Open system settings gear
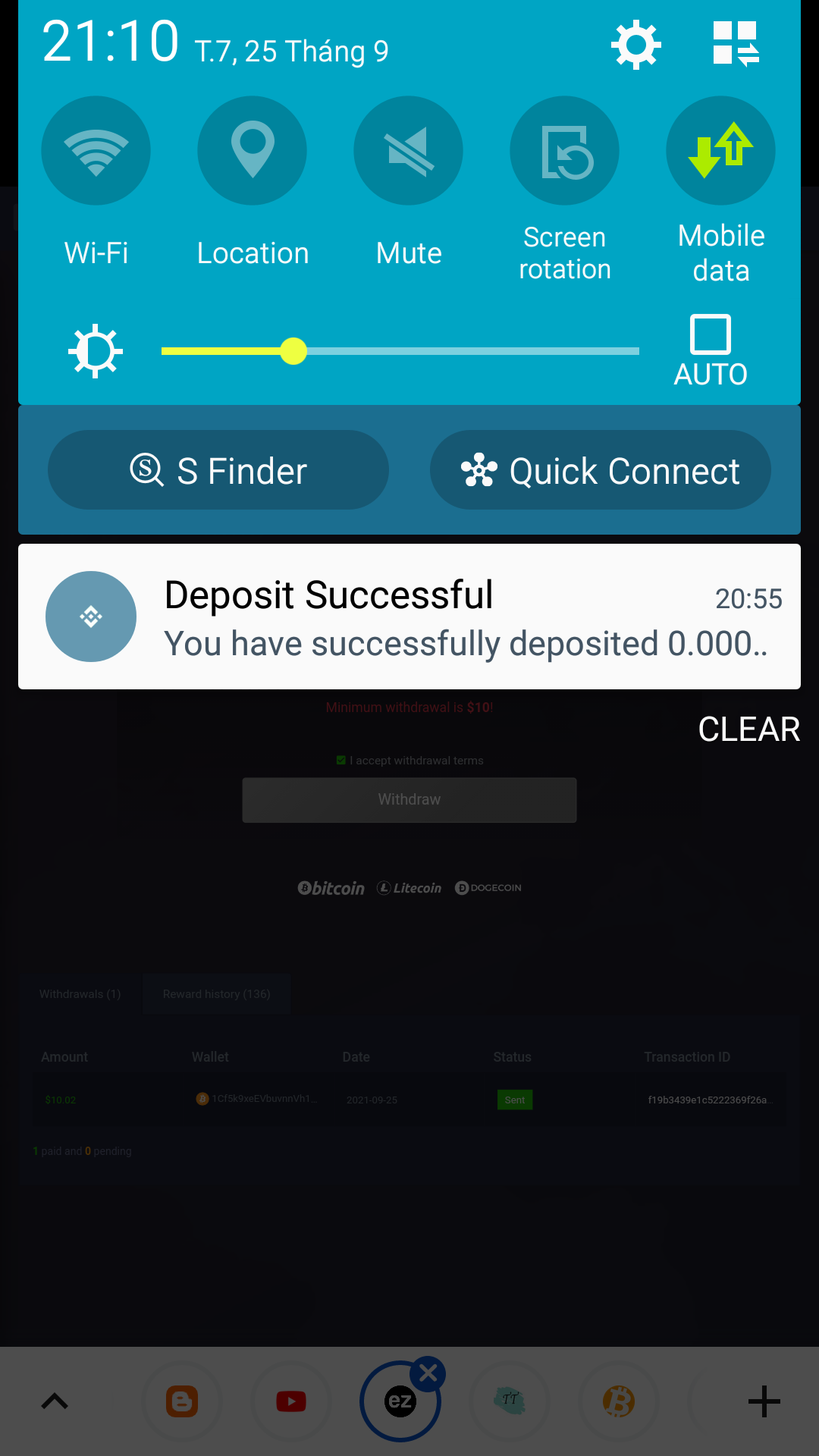The width and height of the screenshot is (819, 1456). coord(636,45)
